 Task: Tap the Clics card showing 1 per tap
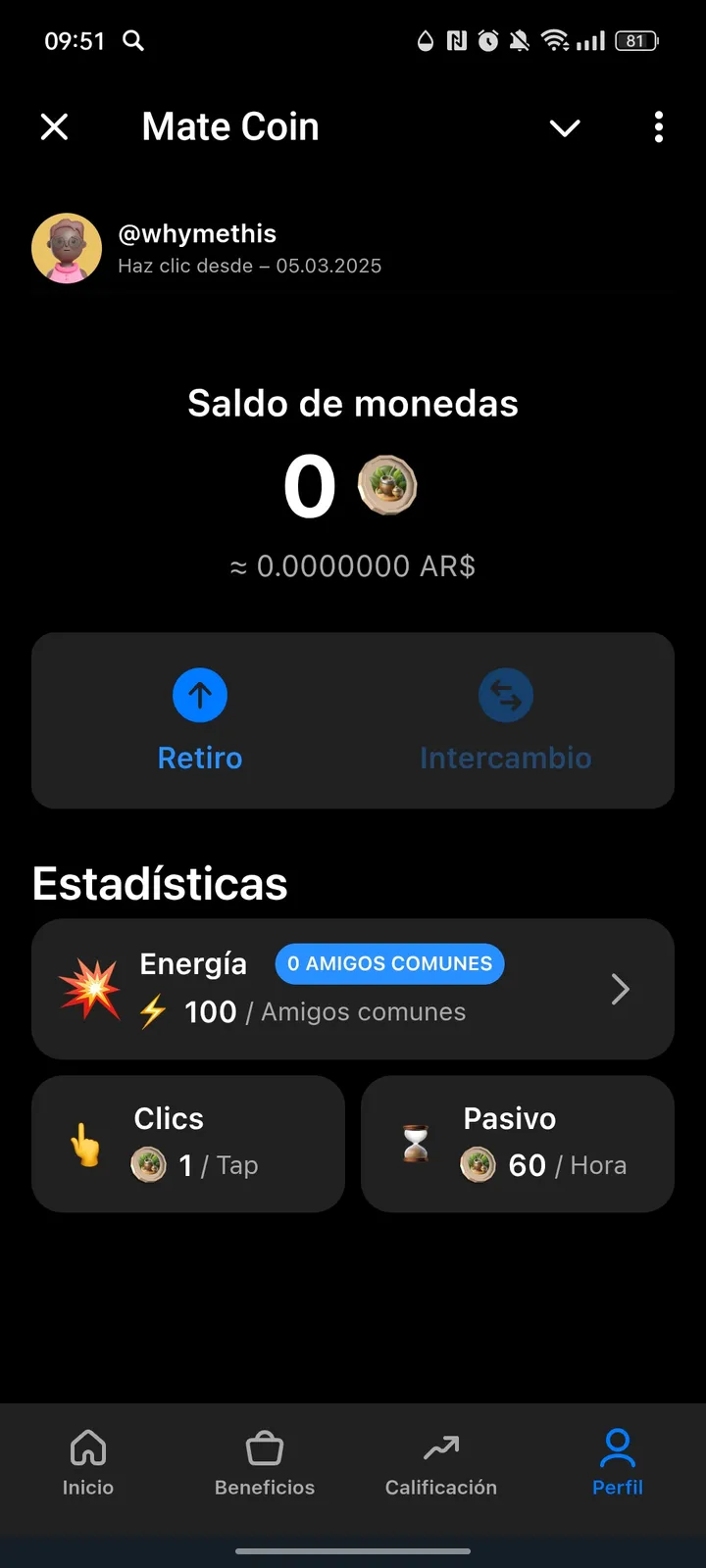[x=188, y=1143]
